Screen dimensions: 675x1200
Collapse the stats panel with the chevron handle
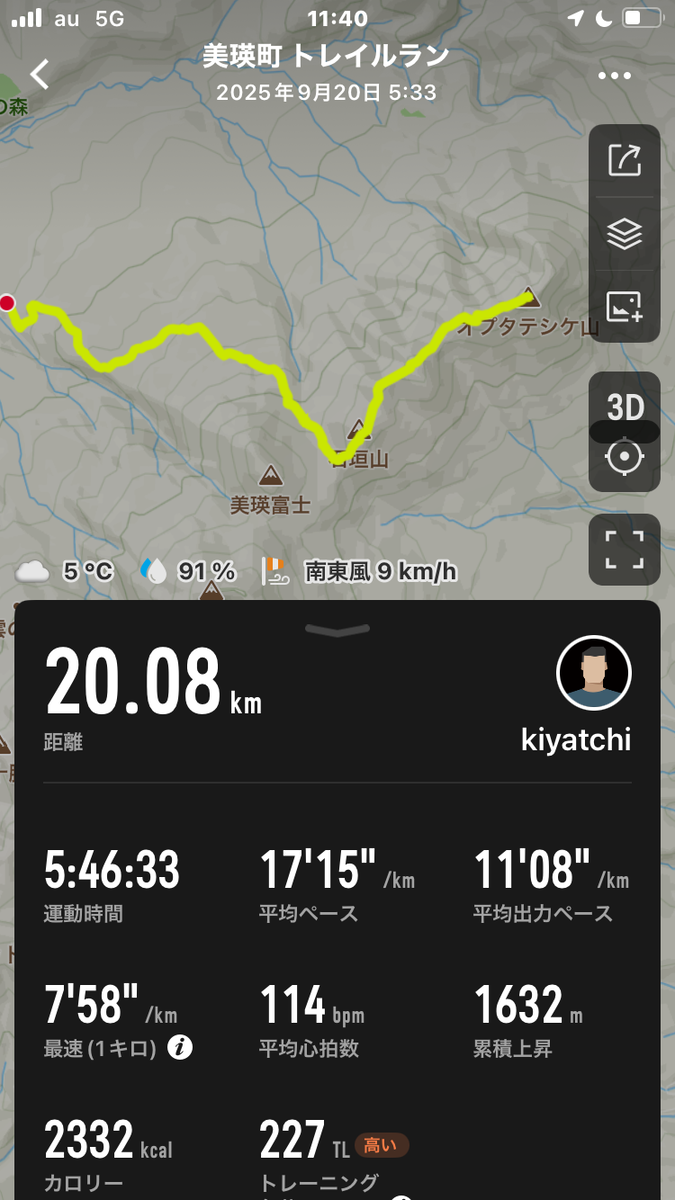coord(337,629)
